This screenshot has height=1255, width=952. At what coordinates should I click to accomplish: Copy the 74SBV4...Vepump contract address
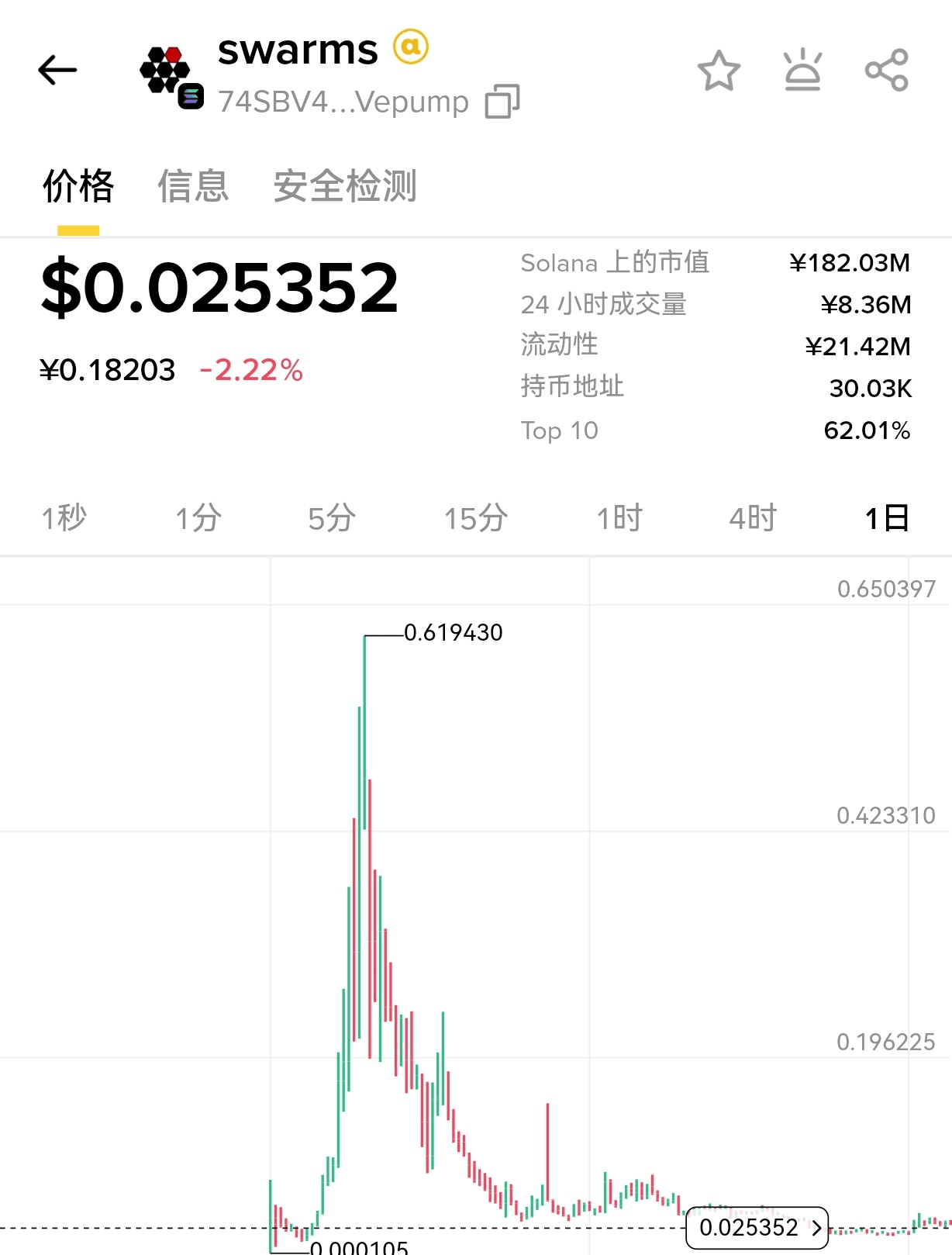[x=502, y=102]
